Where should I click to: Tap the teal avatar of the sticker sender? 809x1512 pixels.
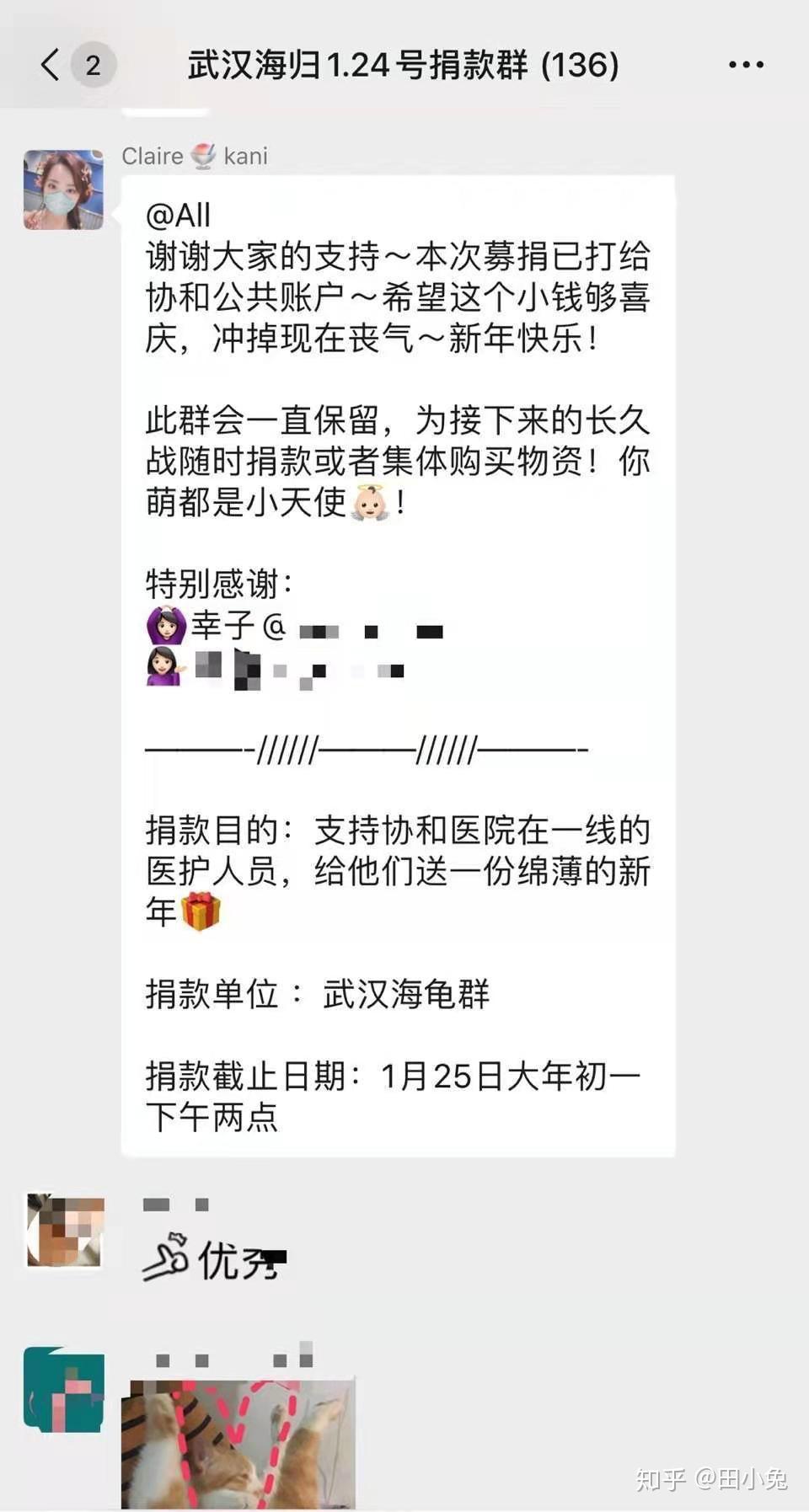64,1389
